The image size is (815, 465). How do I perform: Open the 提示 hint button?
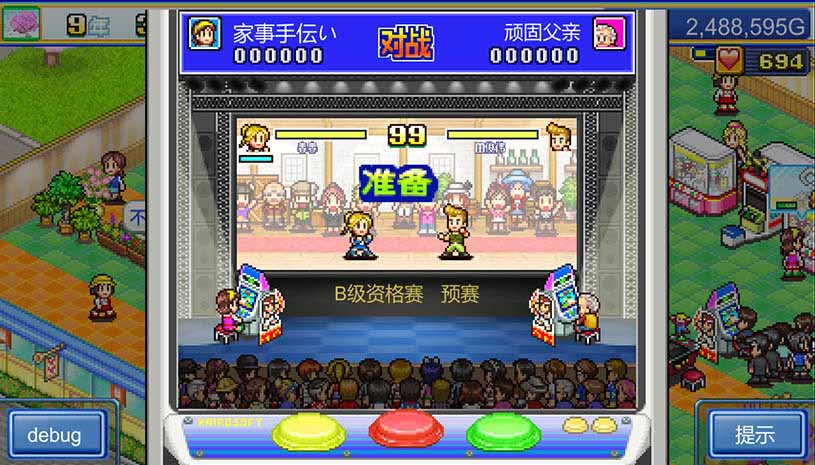tap(755, 435)
